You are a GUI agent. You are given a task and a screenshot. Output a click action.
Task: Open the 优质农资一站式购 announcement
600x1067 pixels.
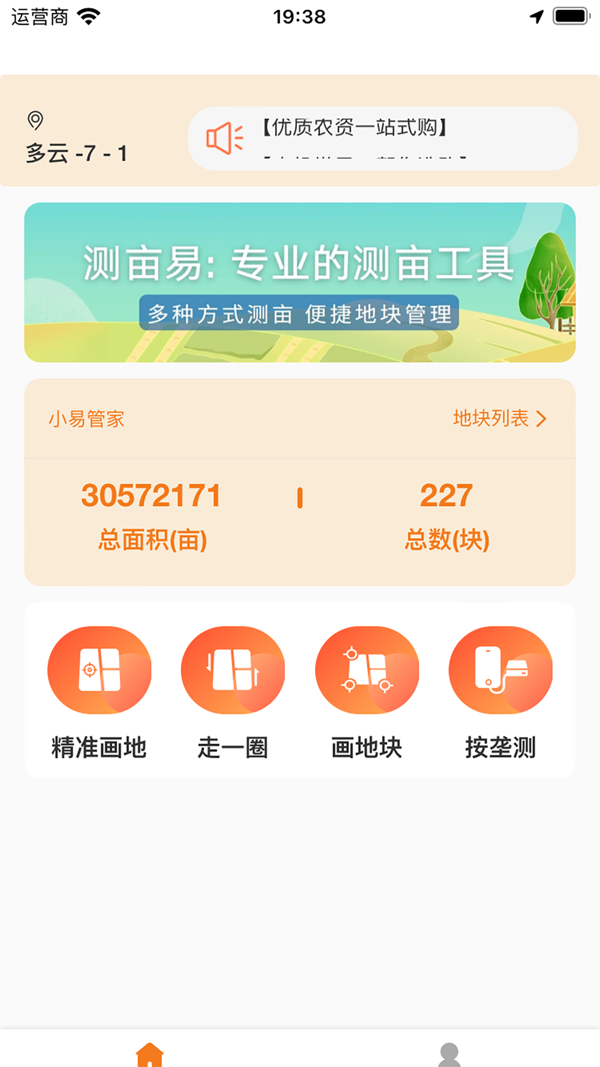pos(382,138)
